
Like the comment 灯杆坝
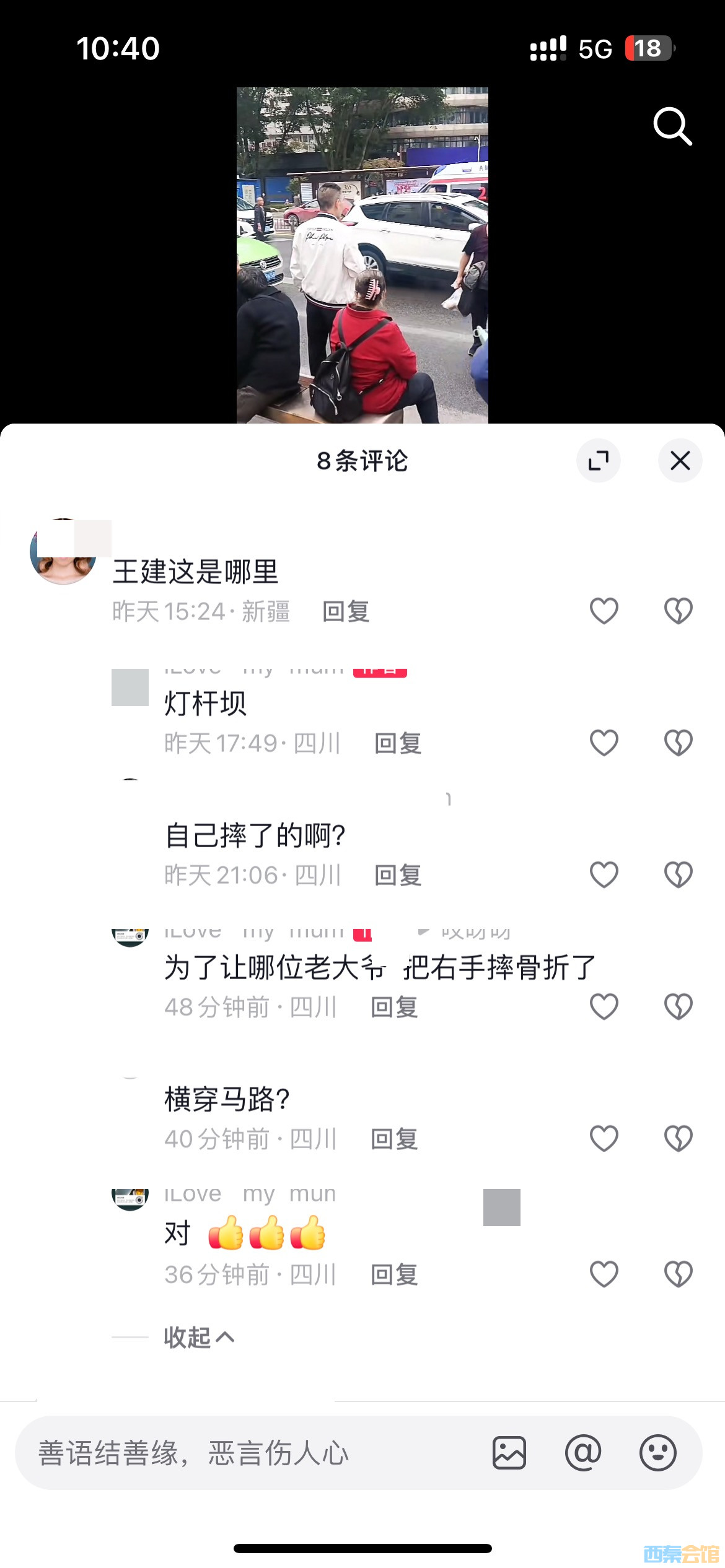(604, 743)
